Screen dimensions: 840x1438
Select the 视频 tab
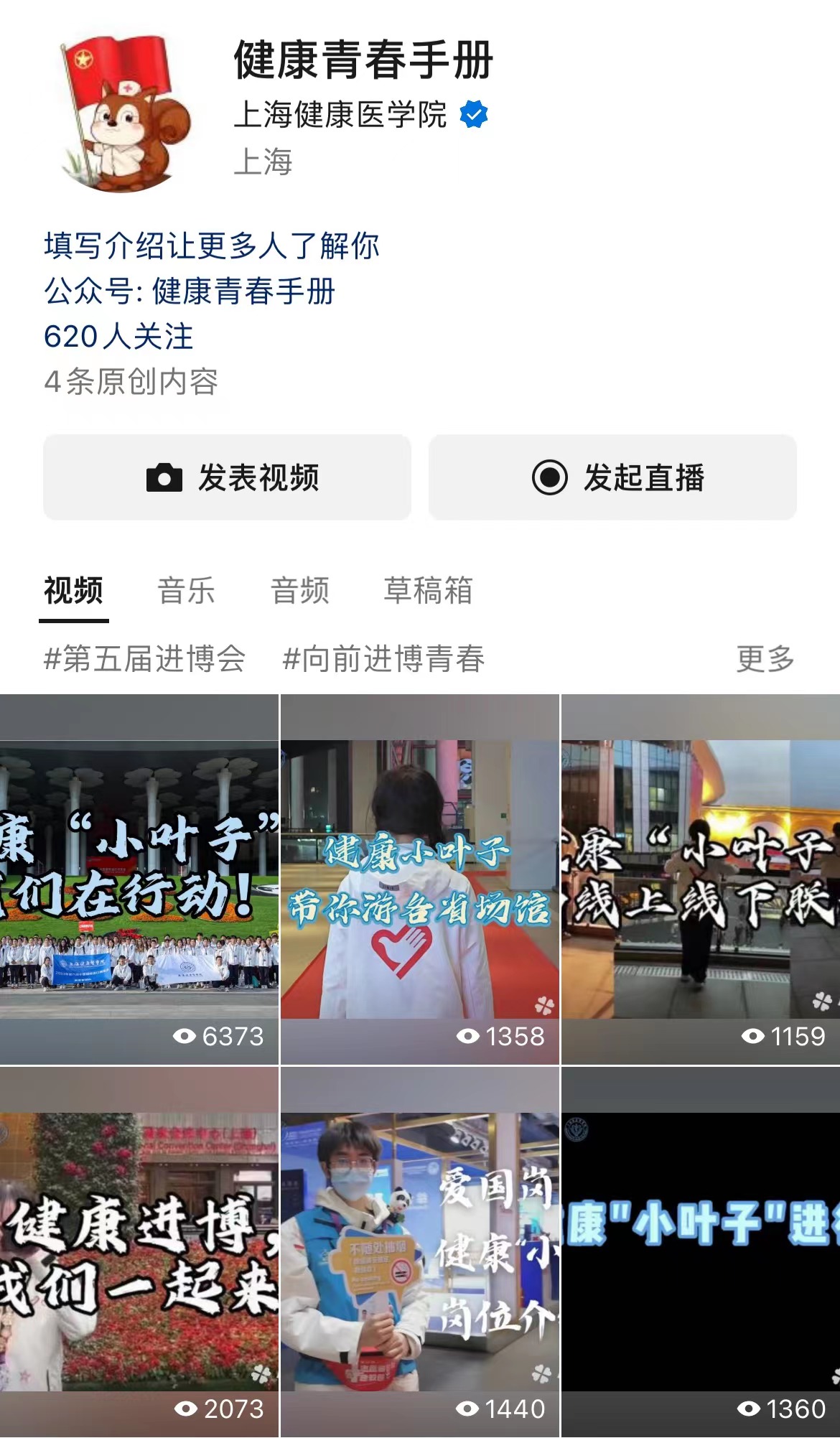[73, 591]
